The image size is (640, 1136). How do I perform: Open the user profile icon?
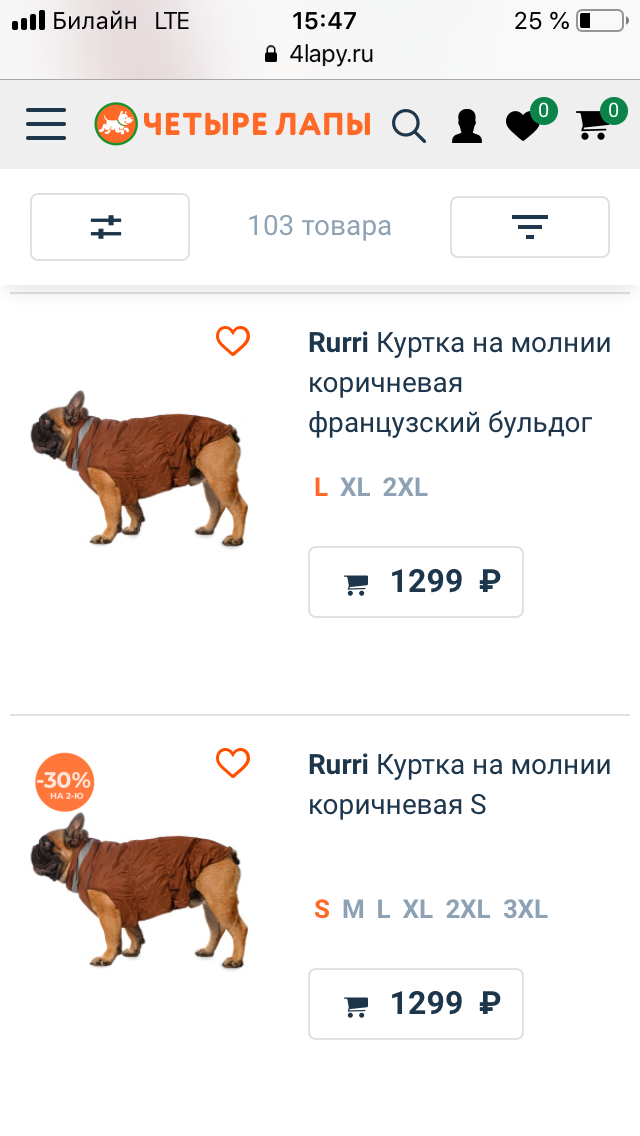pyautogui.click(x=467, y=125)
